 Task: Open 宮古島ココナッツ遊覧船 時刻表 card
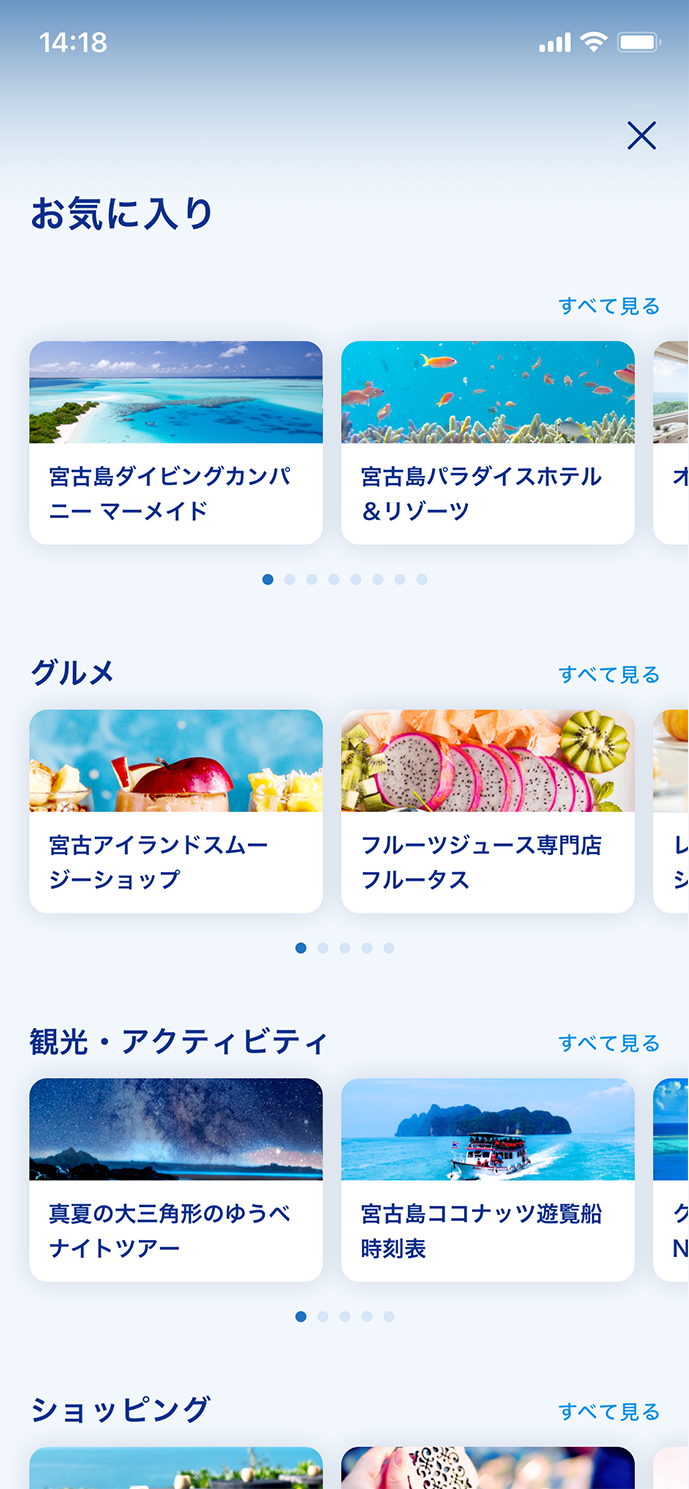[487, 1179]
